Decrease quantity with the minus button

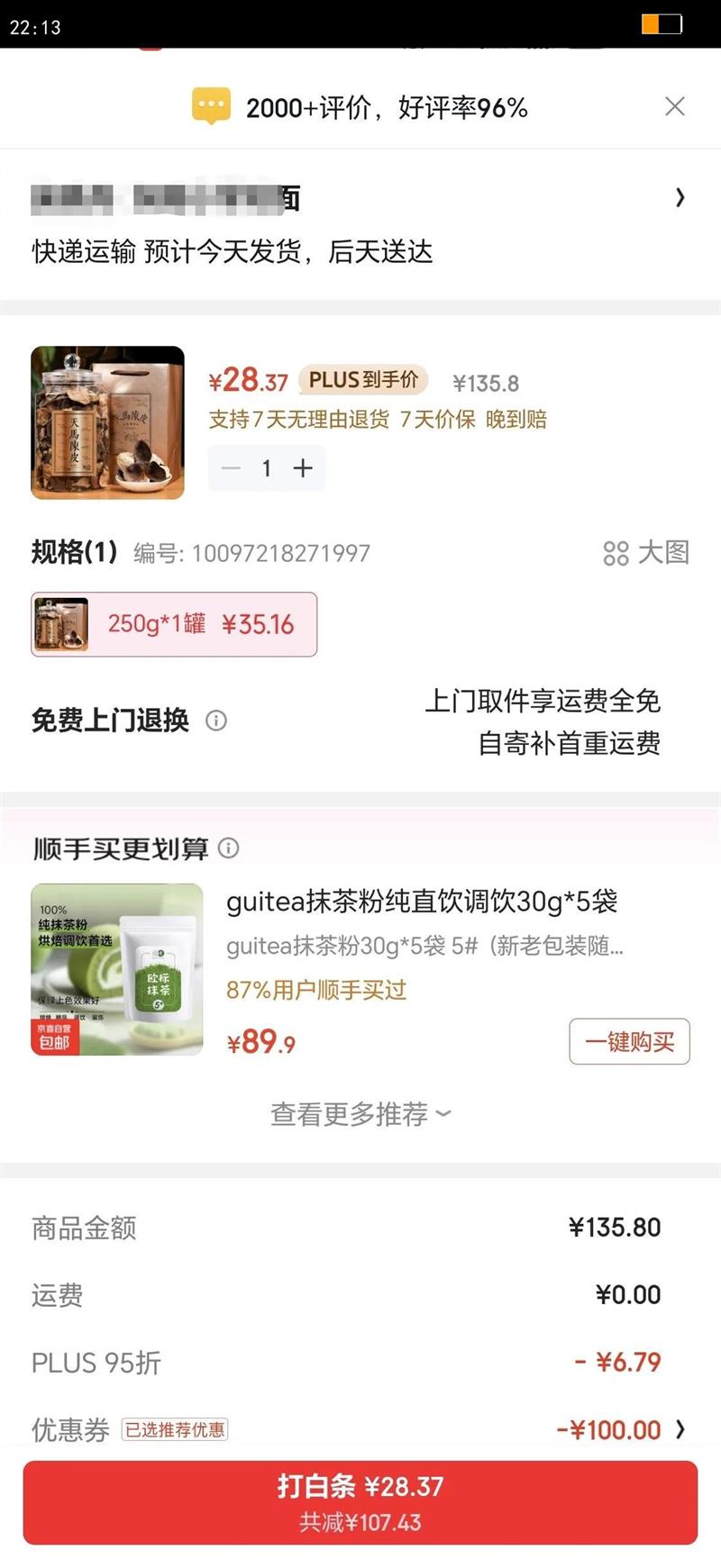coord(232,467)
